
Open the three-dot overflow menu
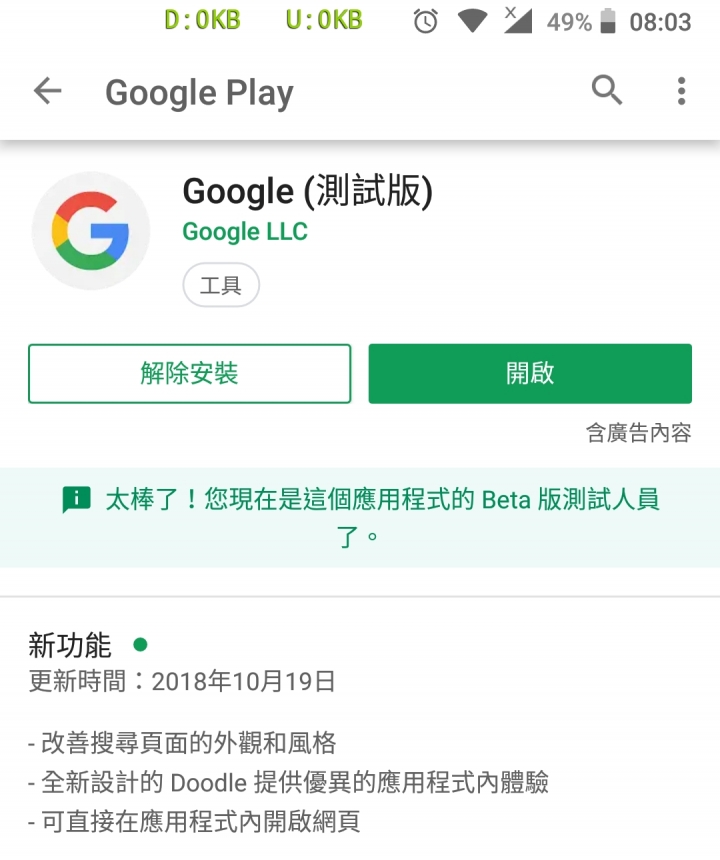(681, 91)
